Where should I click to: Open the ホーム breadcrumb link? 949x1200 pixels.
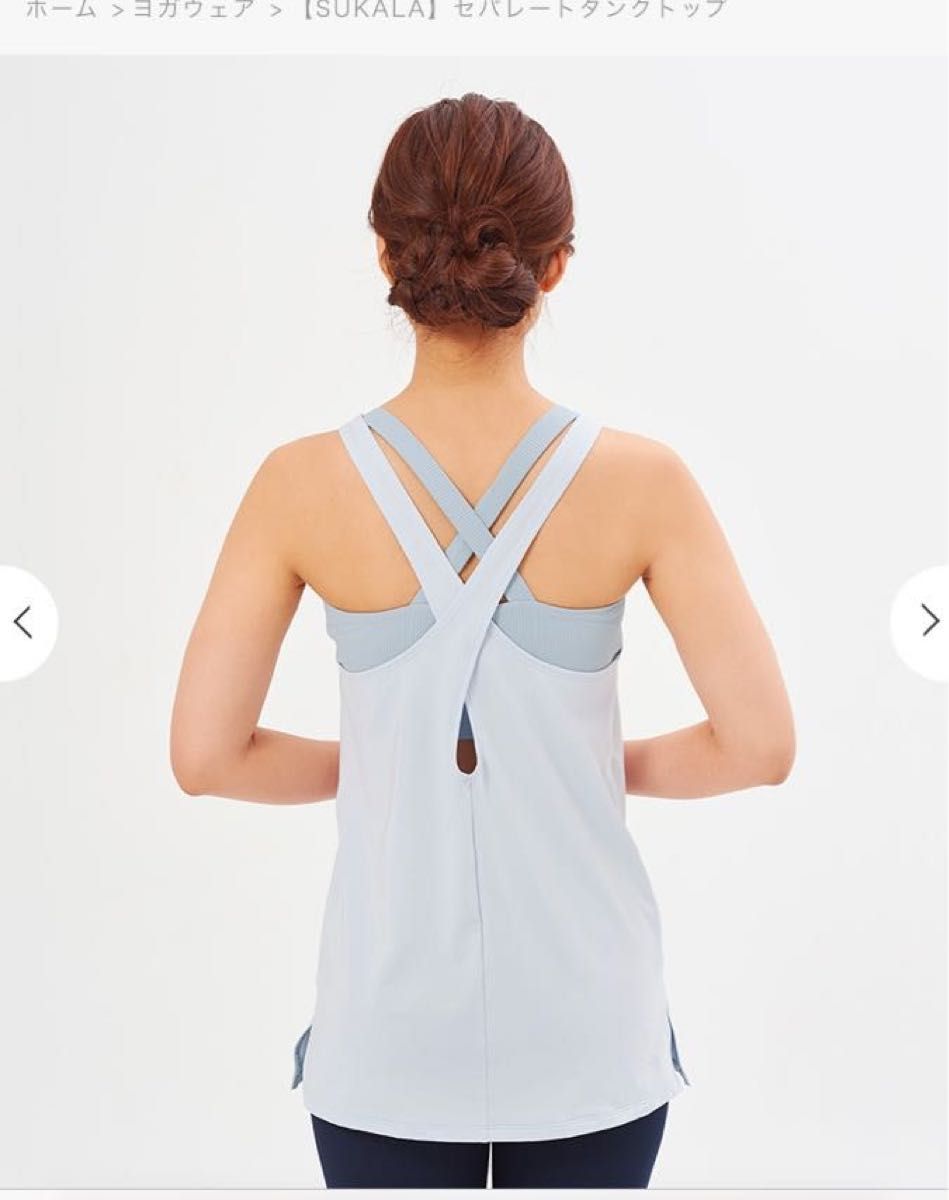point(60,9)
